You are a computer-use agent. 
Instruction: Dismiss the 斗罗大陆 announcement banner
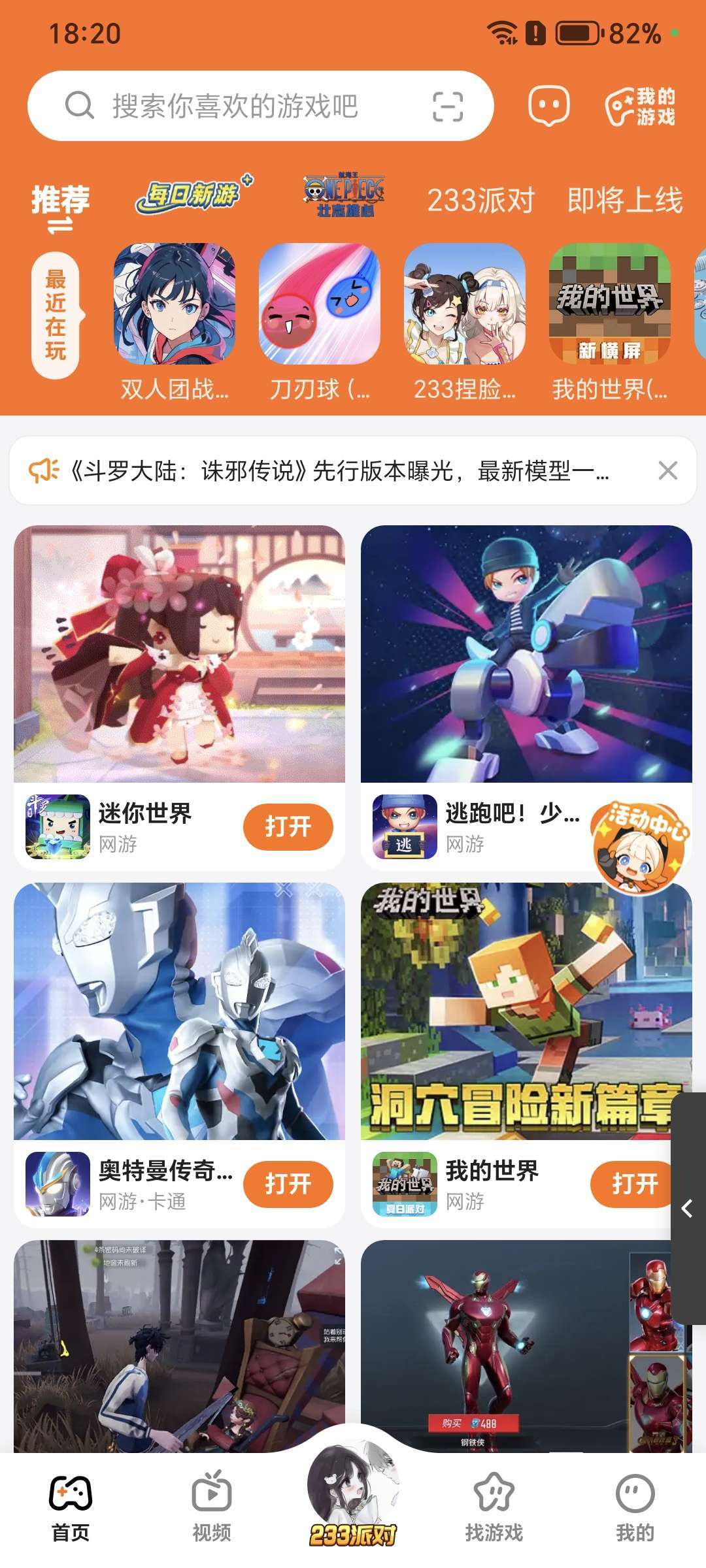point(667,470)
